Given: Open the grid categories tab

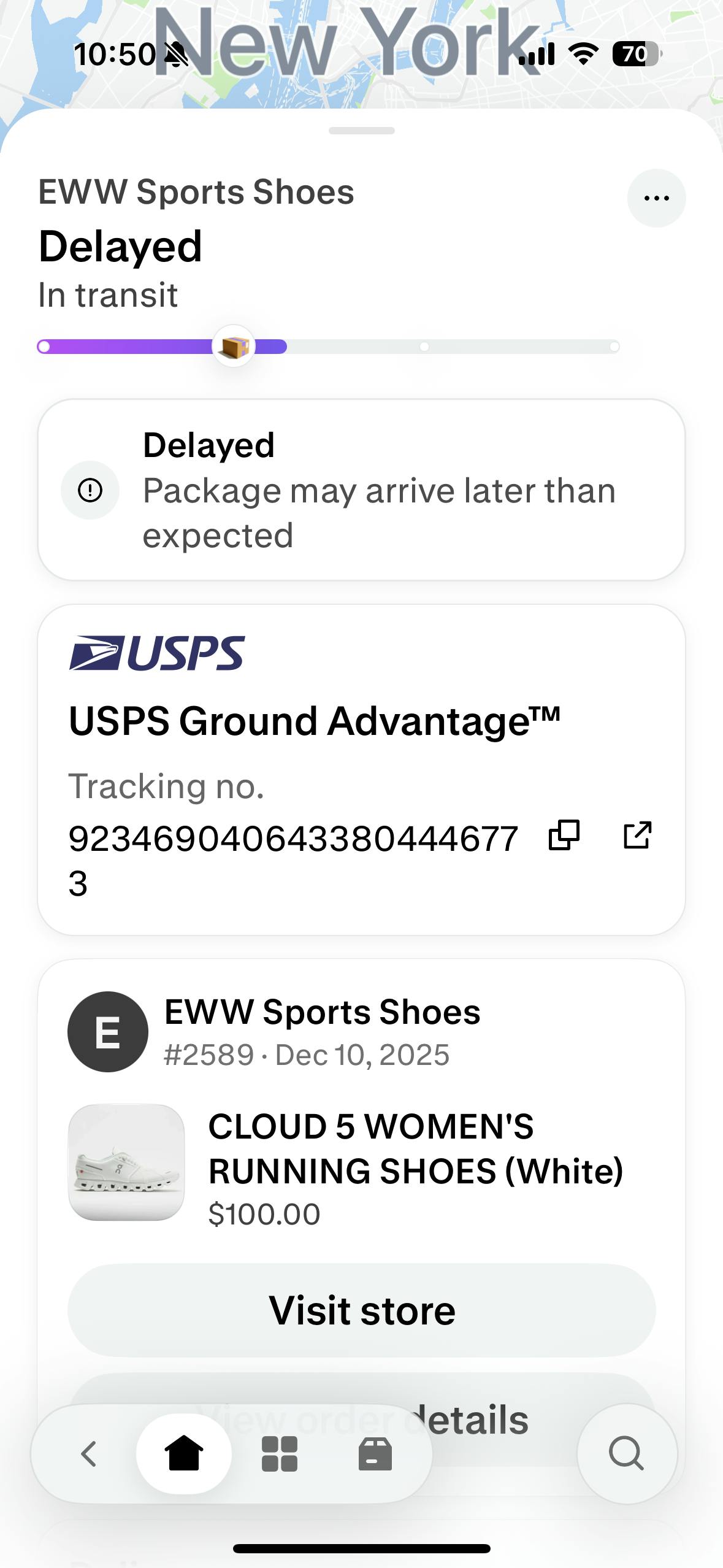Looking at the screenshot, I should click(280, 1453).
